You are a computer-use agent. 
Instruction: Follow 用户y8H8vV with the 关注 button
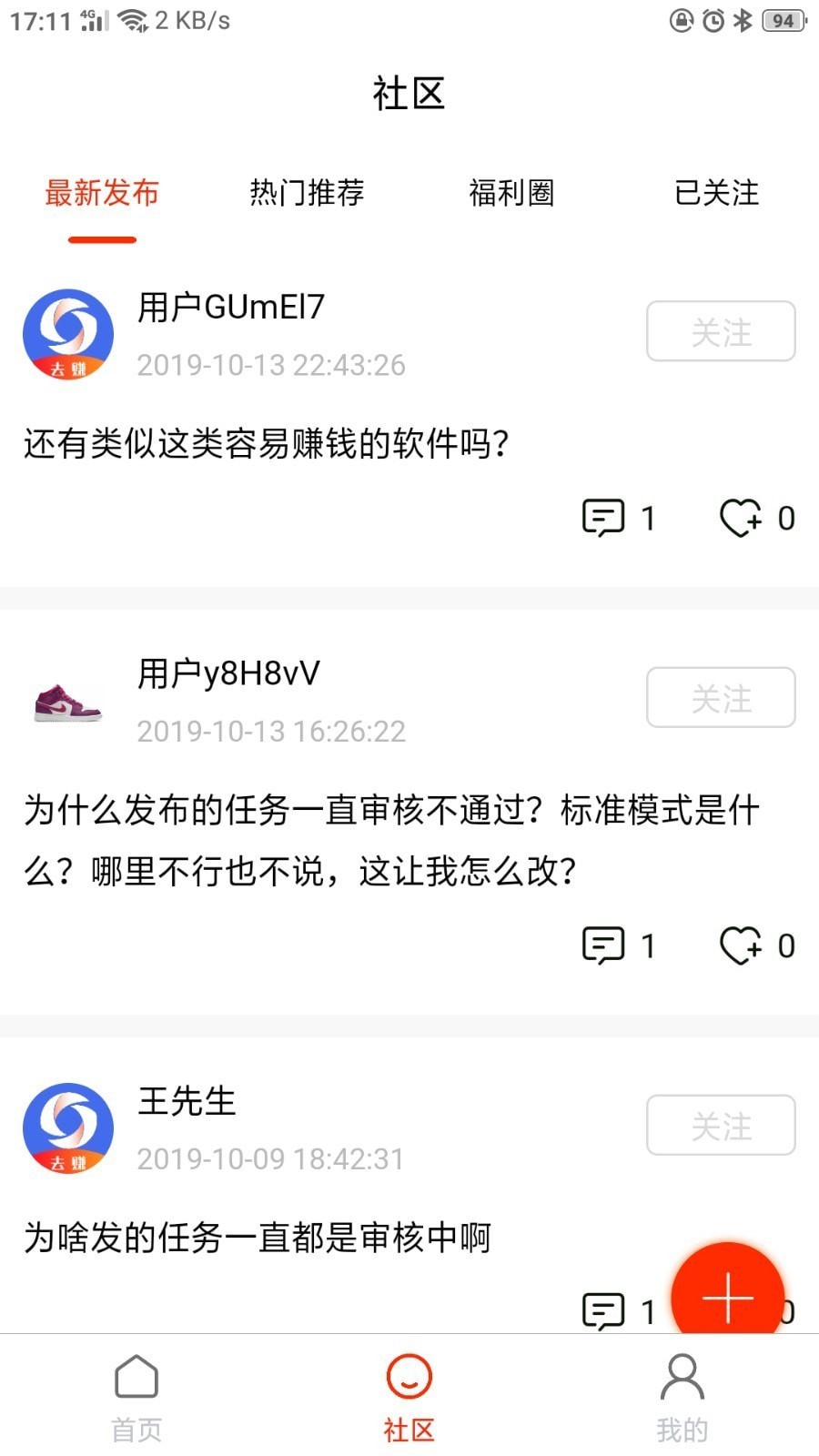click(x=721, y=698)
